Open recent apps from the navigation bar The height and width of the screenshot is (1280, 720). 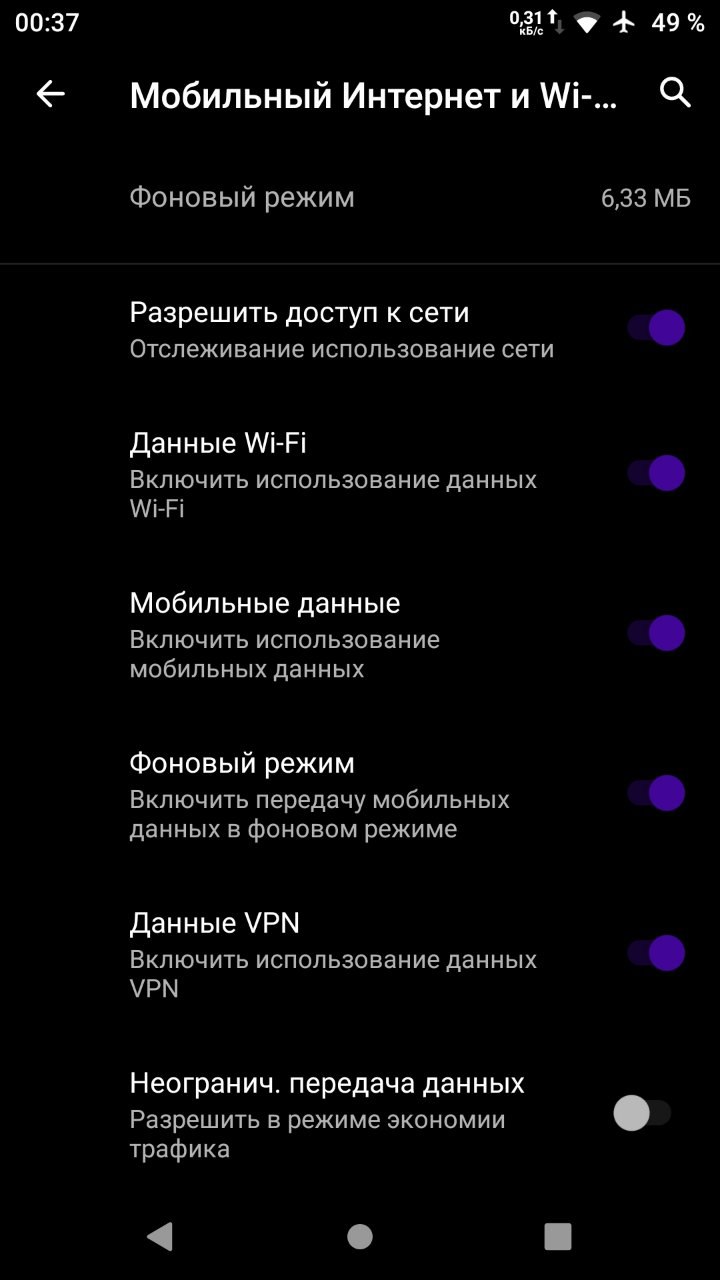coord(558,1237)
